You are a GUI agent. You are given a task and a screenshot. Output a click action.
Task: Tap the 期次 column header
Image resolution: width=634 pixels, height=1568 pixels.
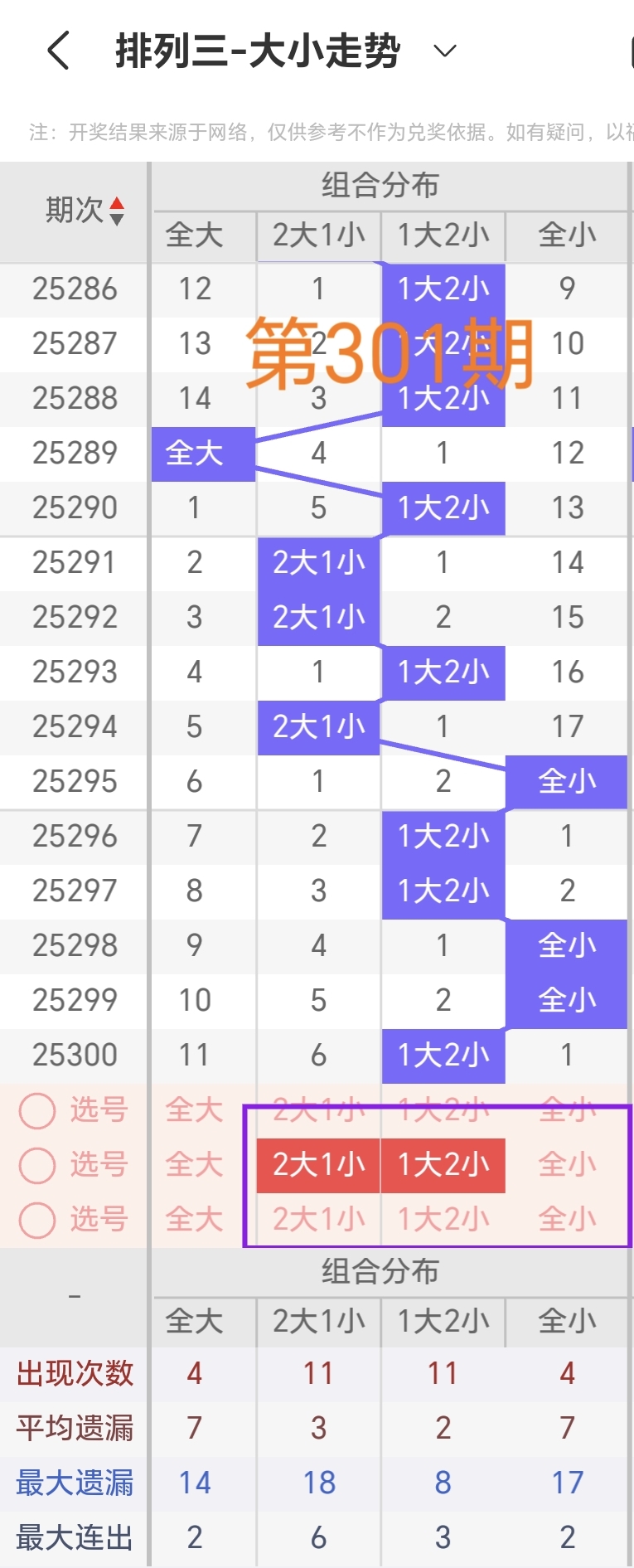(75, 211)
